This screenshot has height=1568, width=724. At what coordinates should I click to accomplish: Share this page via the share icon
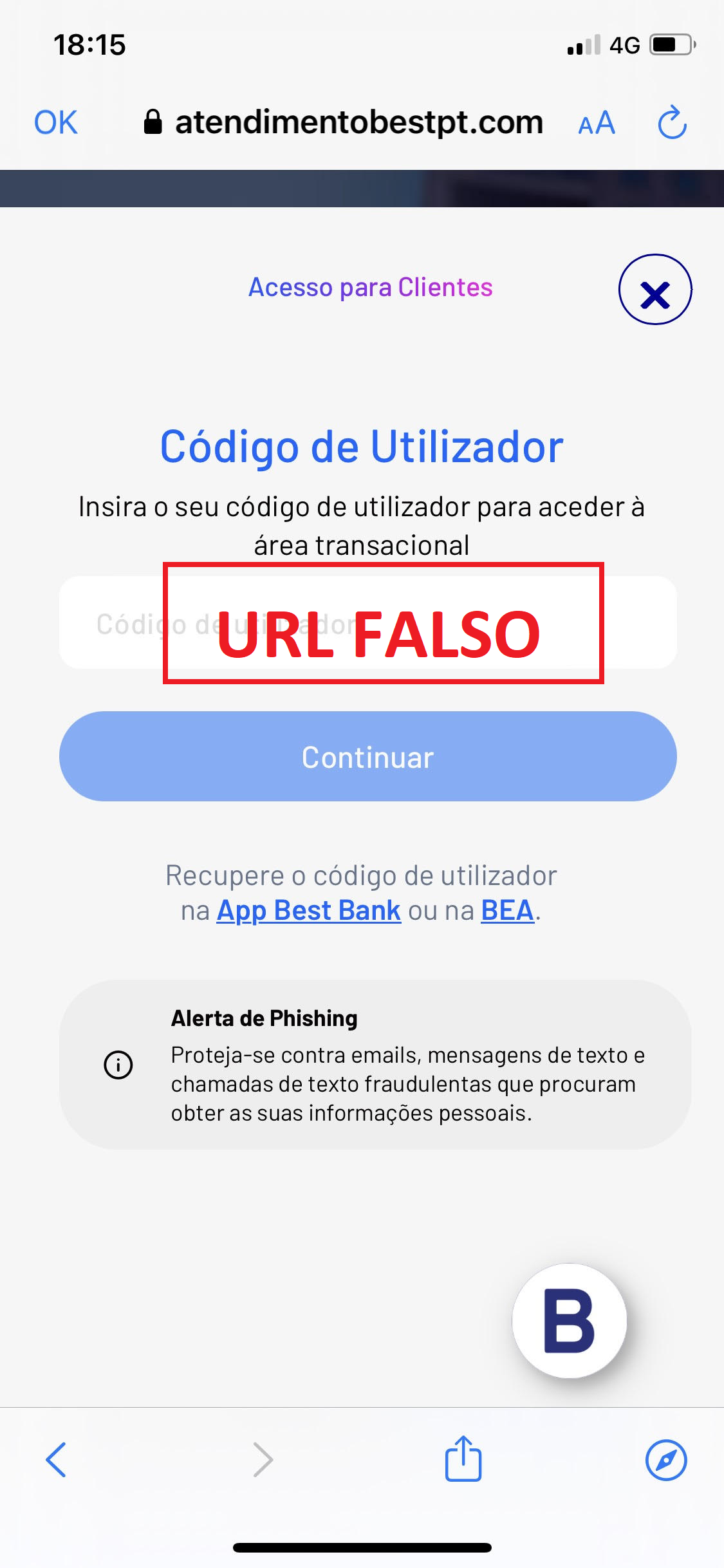click(463, 1459)
